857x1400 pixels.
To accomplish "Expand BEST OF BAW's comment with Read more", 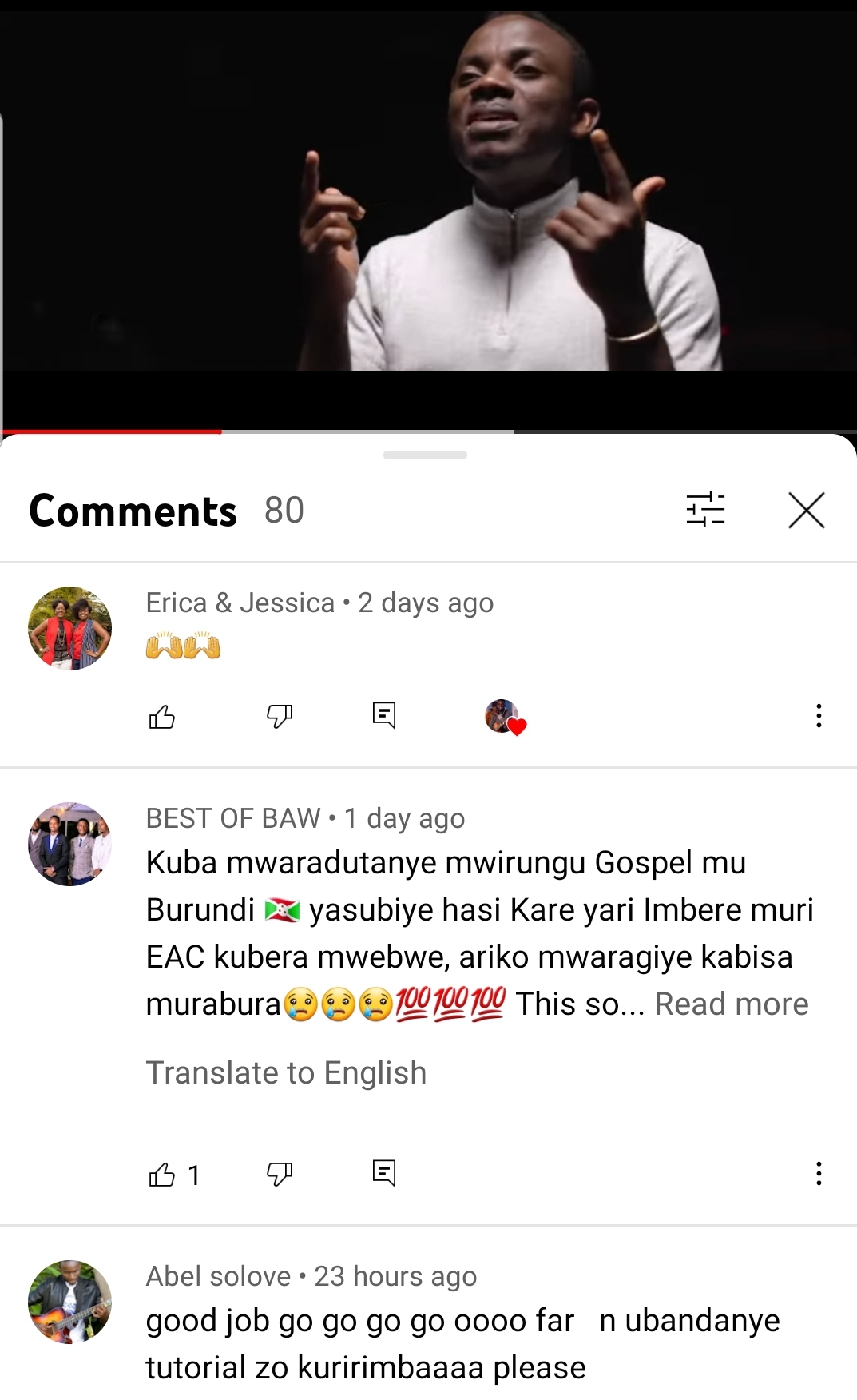I will click(731, 1004).
